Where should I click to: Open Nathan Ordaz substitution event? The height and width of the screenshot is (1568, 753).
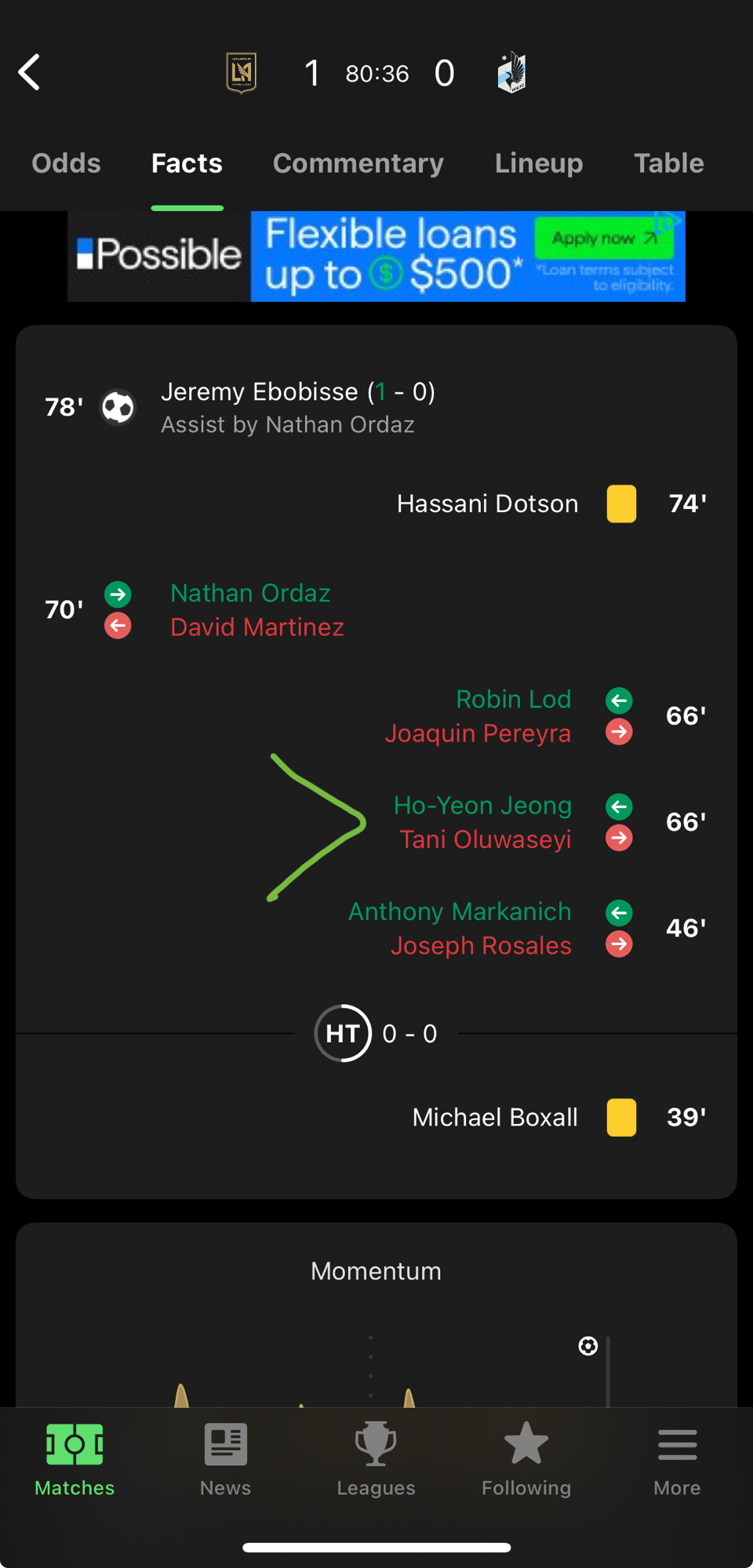click(x=251, y=594)
